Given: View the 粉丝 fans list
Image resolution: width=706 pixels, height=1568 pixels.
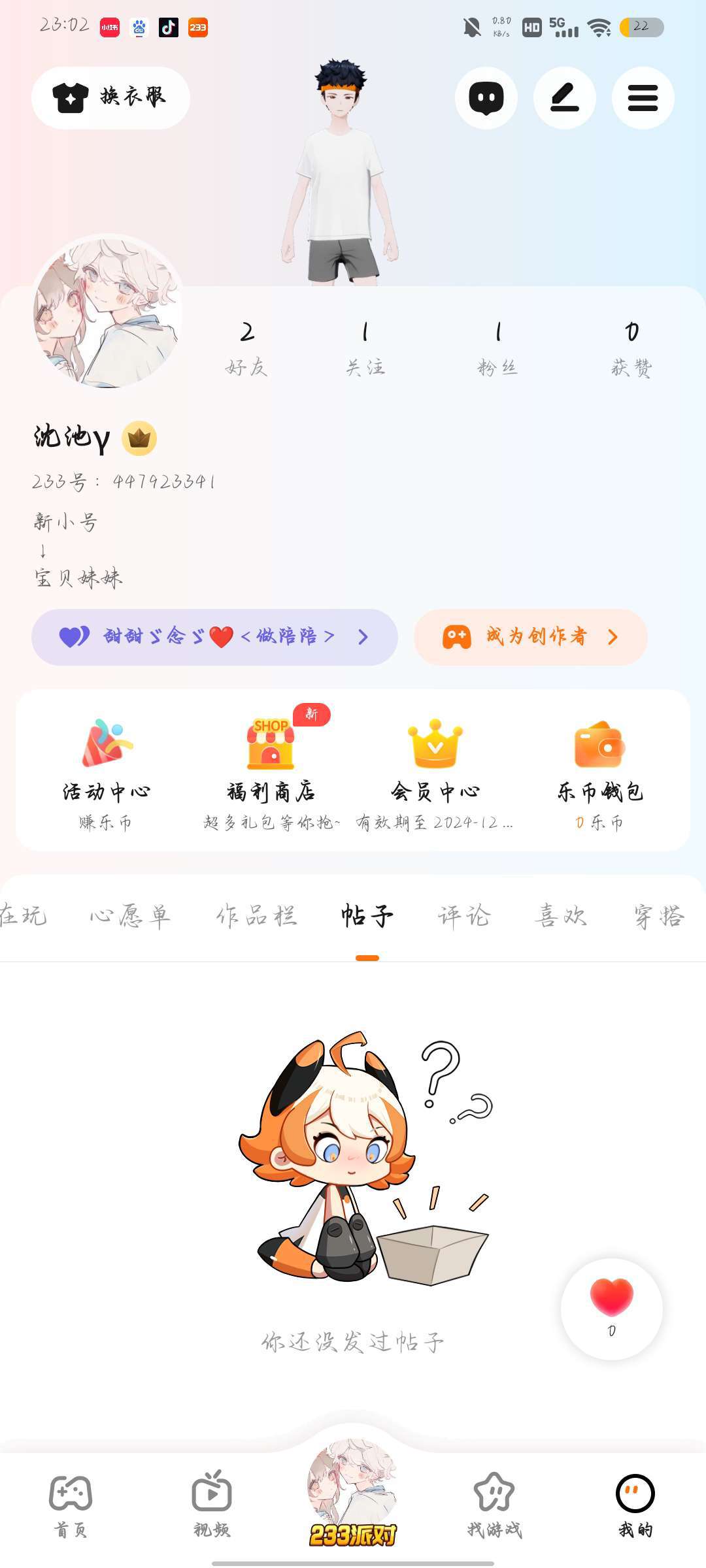Looking at the screenshot, I should click(x=497, y=348).
